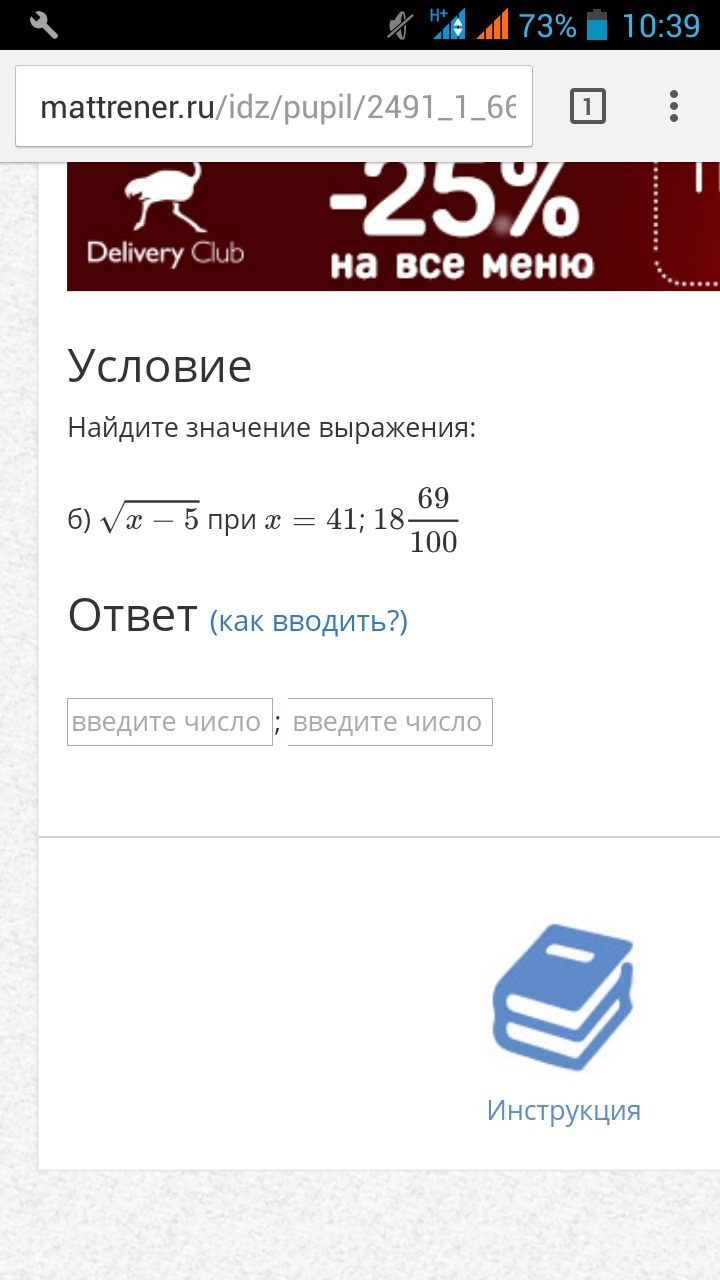Viewport: 720px width, 1280px height.
Task: Open the Delivery Club ad banner
Action: (x=392, y=226)
